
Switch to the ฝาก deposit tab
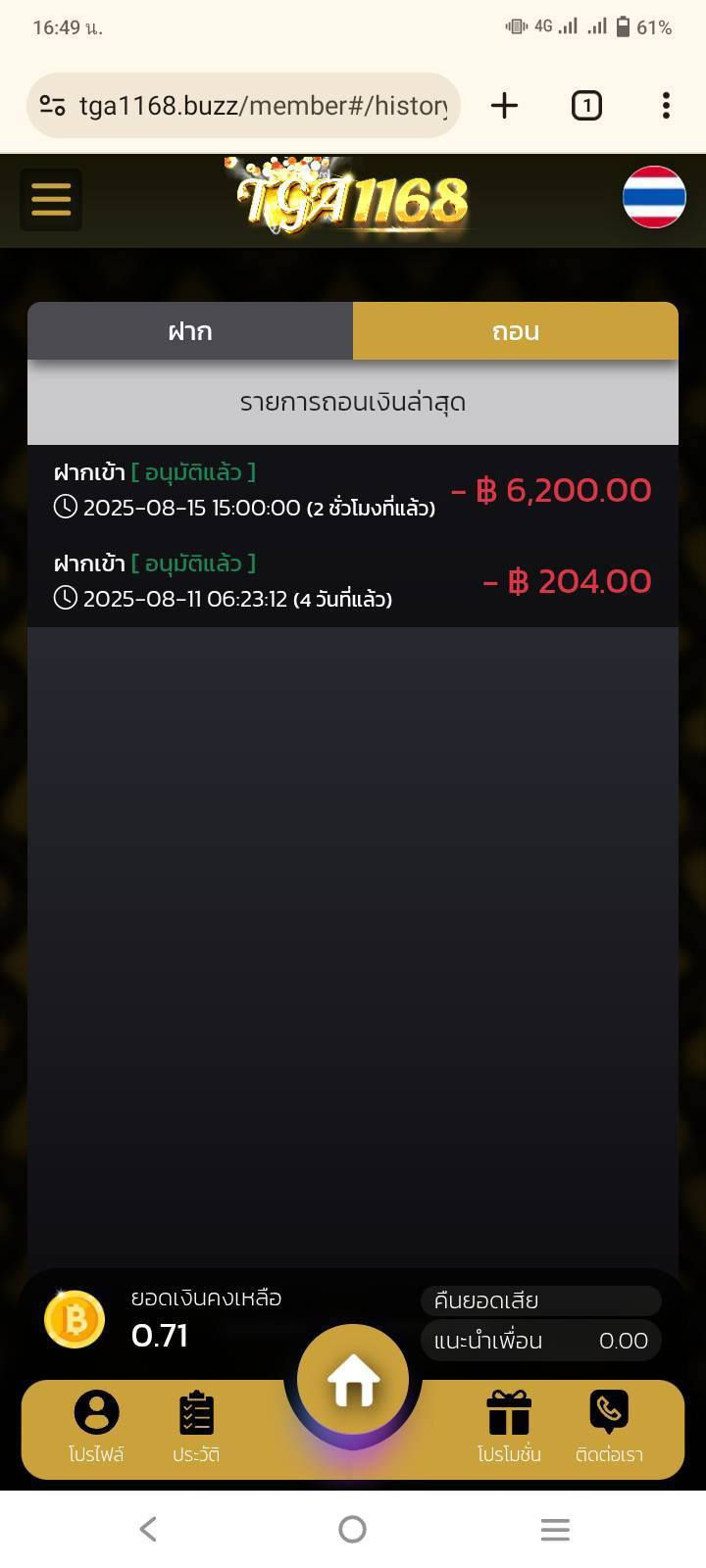pos(190,331)
